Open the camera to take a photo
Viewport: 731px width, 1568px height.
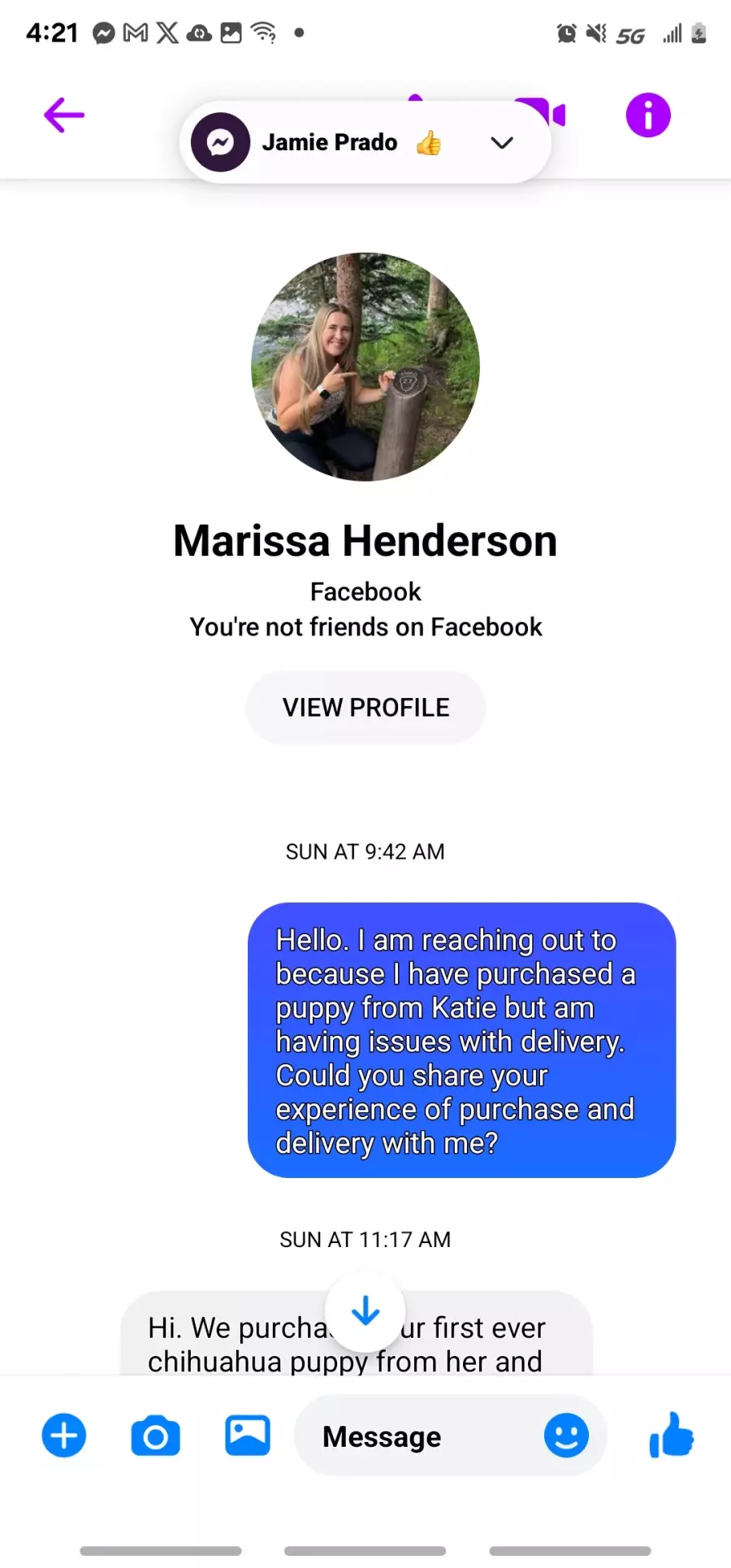tap(155, 1436)
